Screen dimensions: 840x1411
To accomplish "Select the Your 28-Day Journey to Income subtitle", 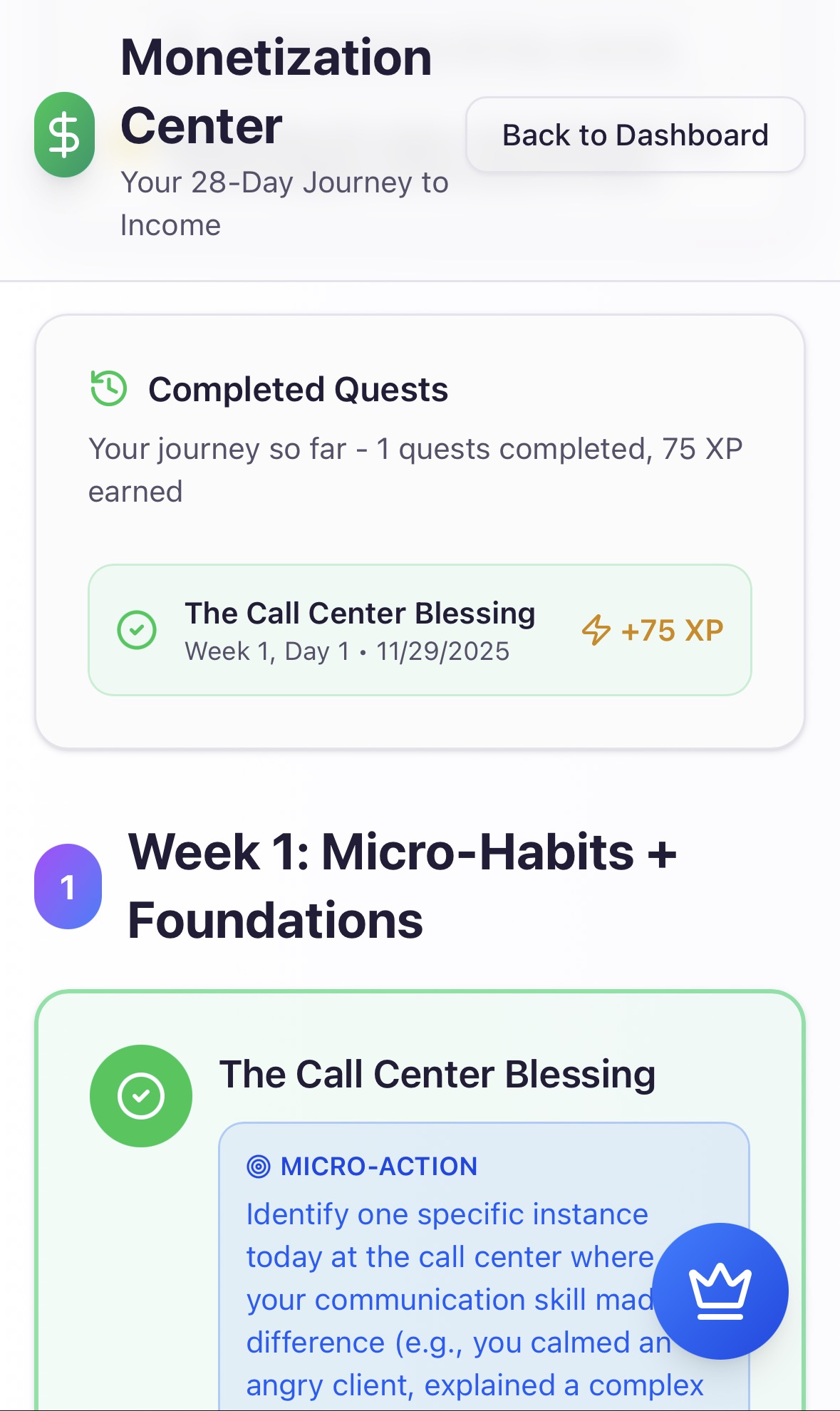I will coord(284,203).
